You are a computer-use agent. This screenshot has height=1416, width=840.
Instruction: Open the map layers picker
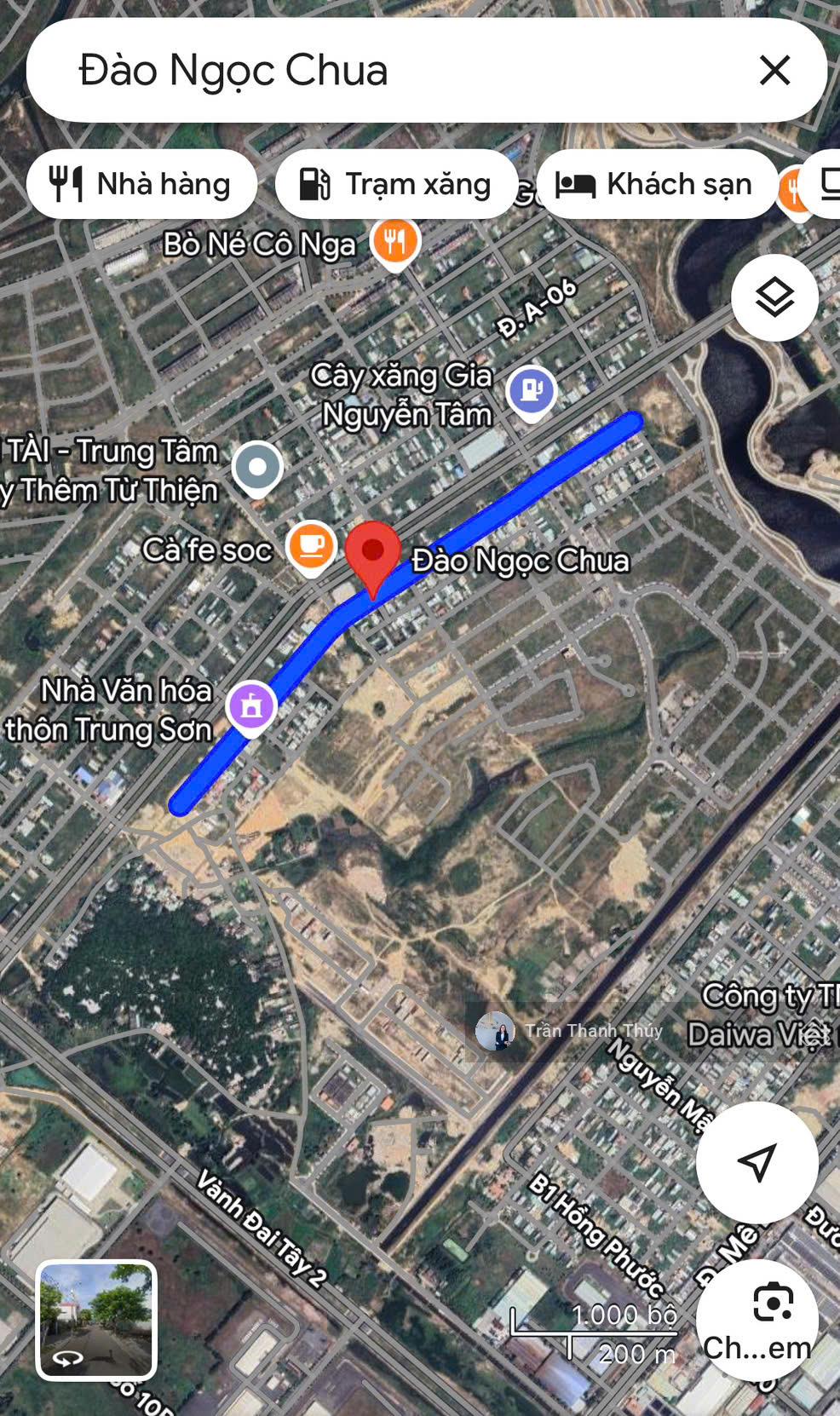[x=774, y=297]
